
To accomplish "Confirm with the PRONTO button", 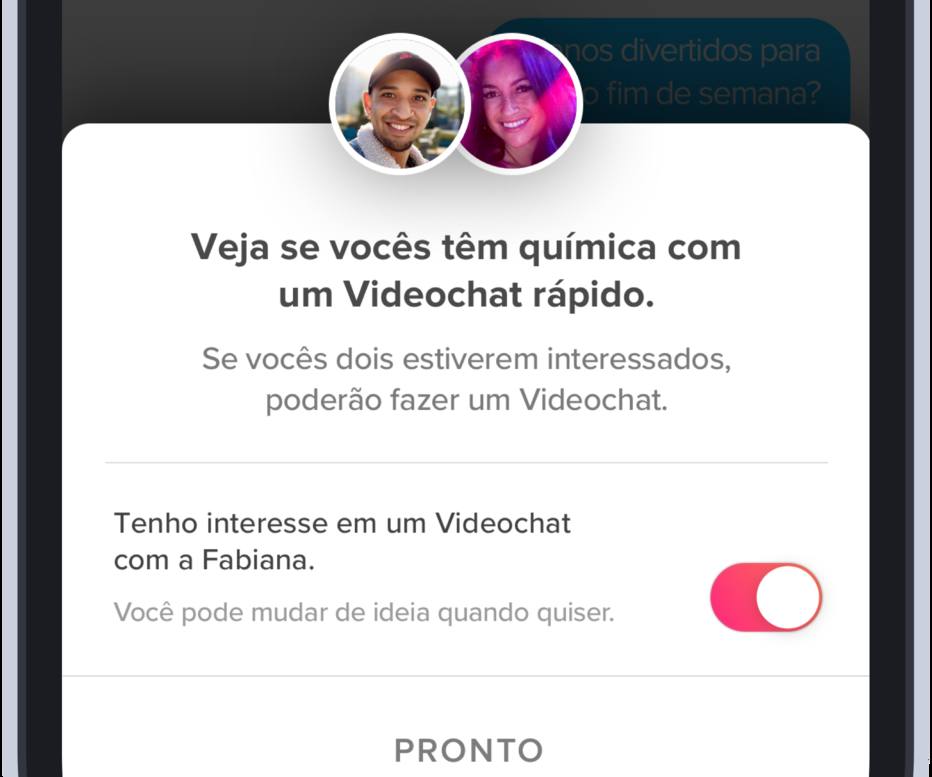I will 467,749.
